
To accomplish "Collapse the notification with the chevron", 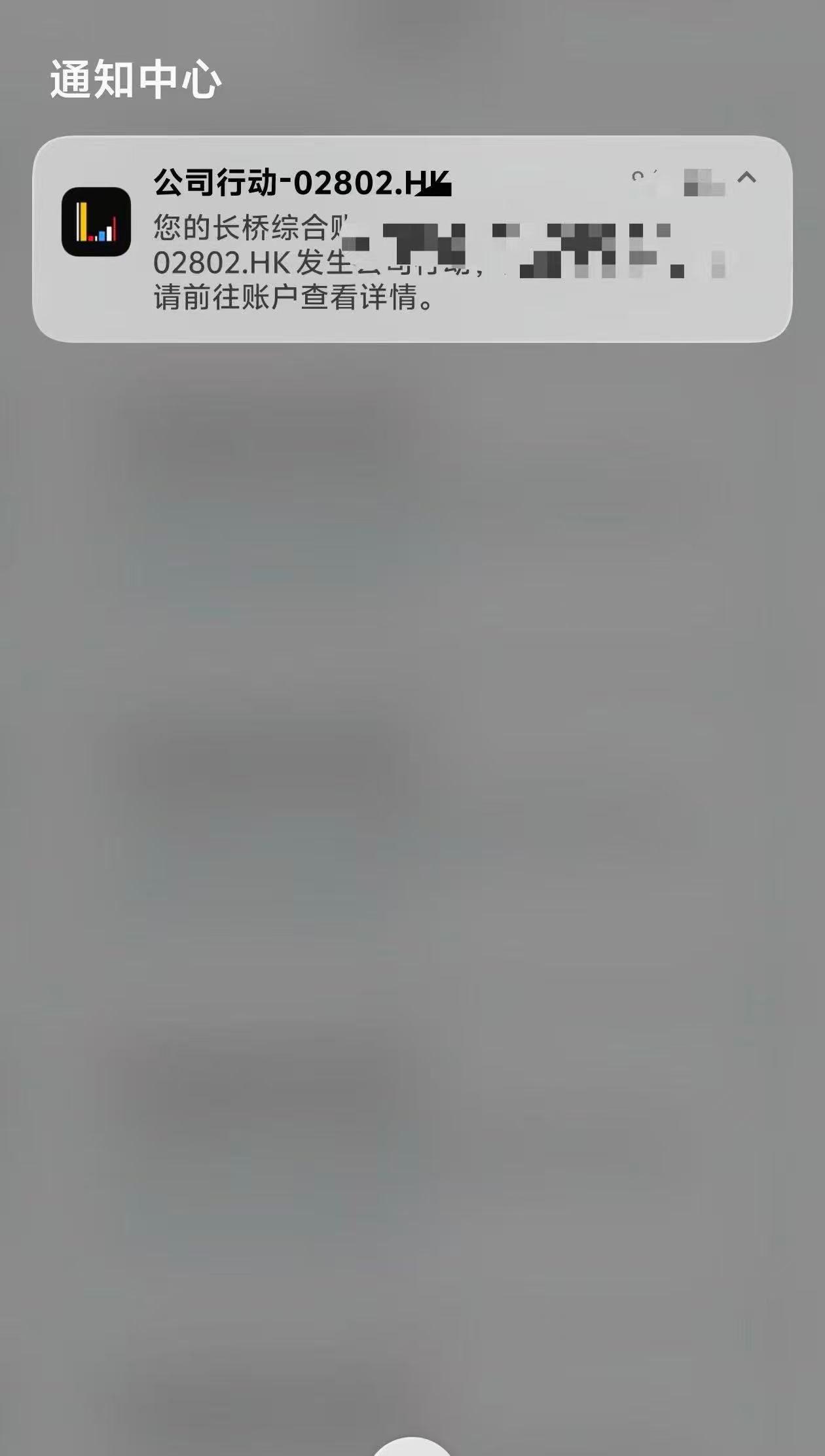I will 747,177.
